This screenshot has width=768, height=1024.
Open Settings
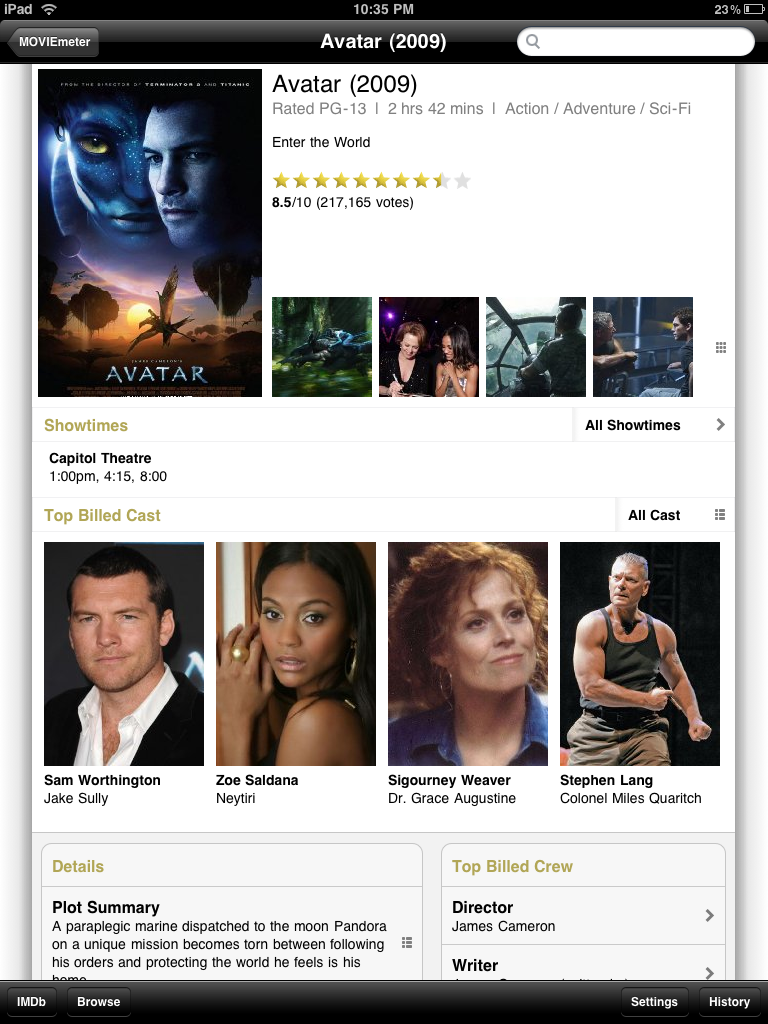(x=654, y=1001)
